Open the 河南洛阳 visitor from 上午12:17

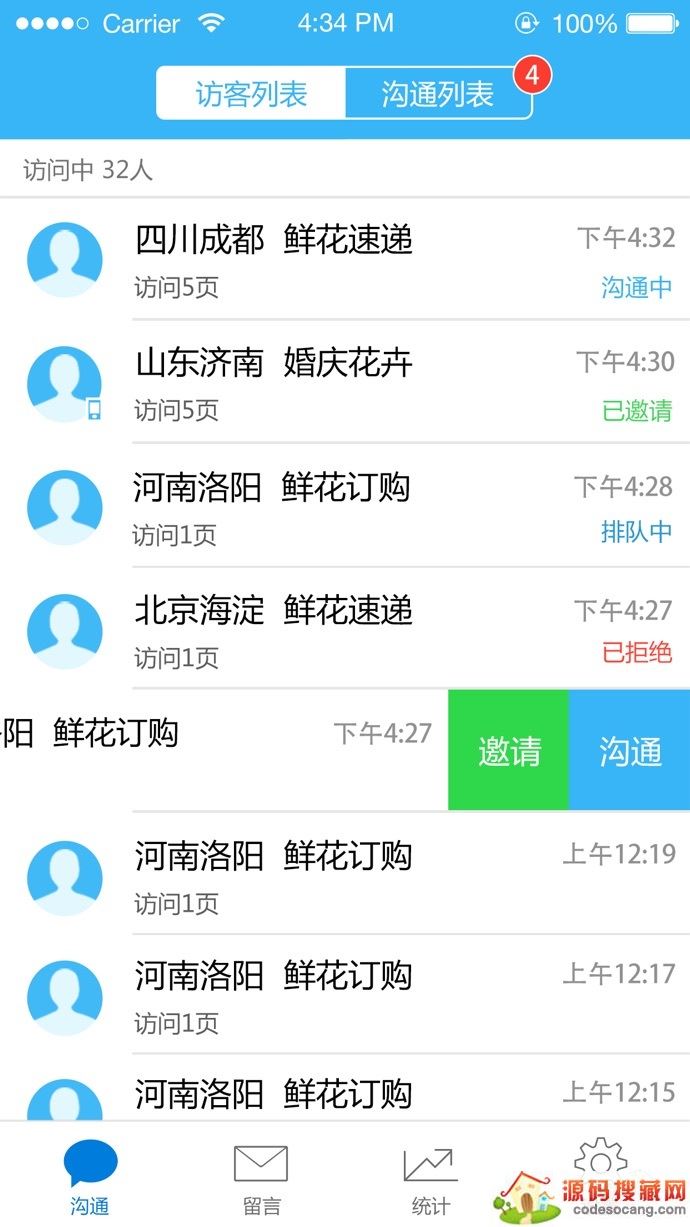[345, 996]
